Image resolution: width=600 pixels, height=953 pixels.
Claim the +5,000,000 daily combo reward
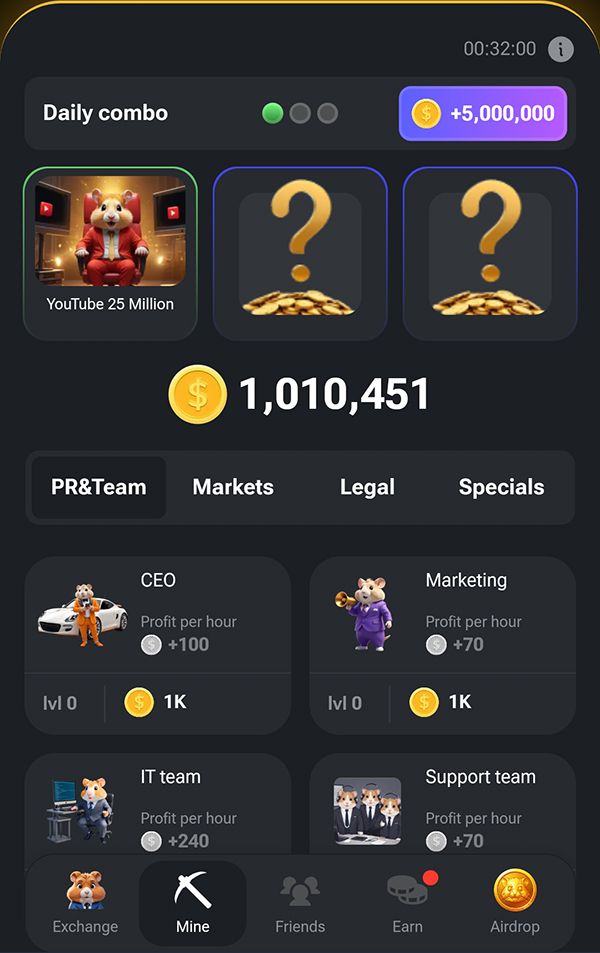pyautogui.click(x=483, y=113)
